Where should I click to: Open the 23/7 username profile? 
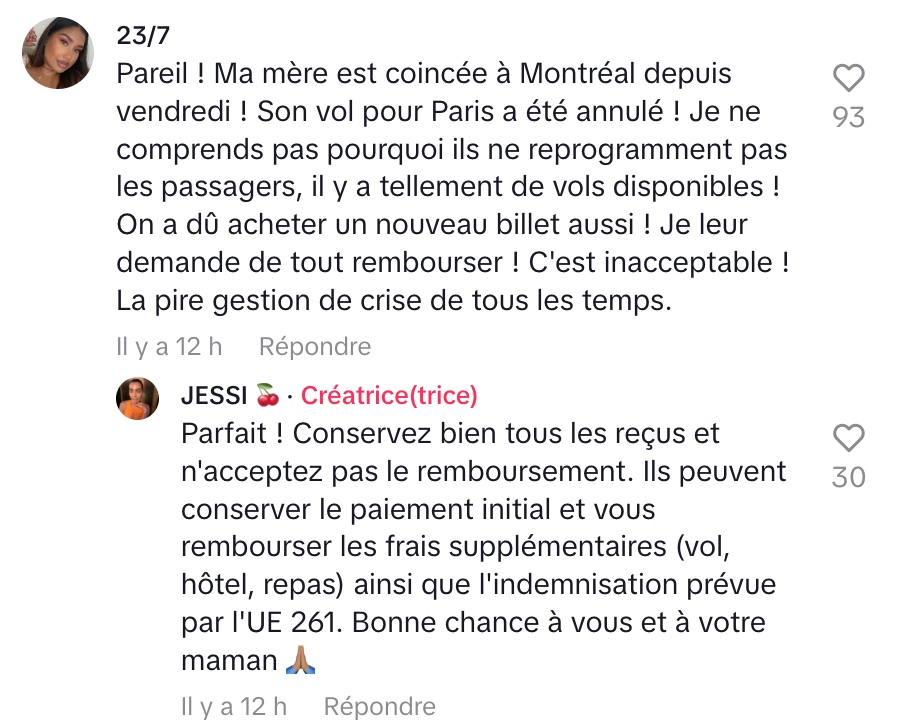pyautogui.click(x=143, y=35)
